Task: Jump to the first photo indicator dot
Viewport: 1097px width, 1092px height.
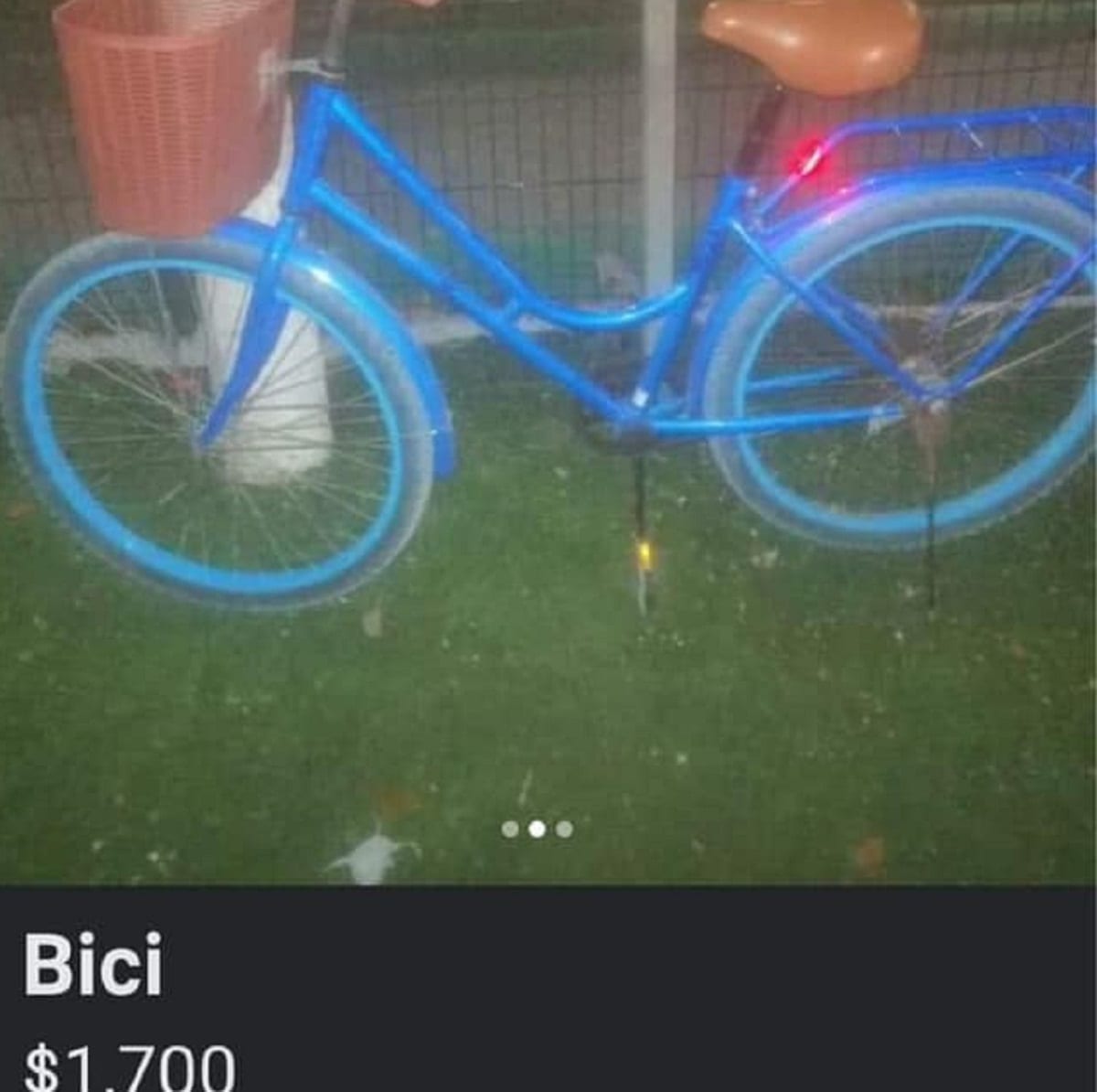Action: pos(510,830)
